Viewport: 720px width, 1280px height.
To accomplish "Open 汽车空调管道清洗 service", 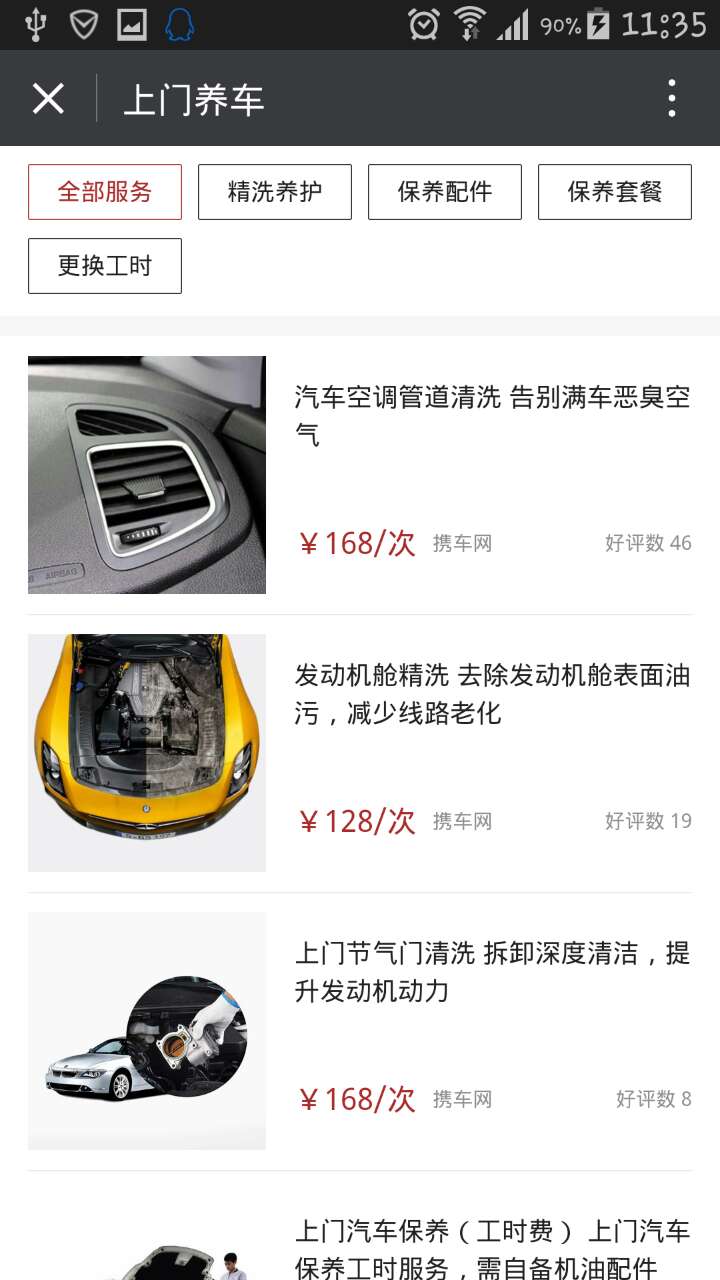I will click(x=492, y=416).
